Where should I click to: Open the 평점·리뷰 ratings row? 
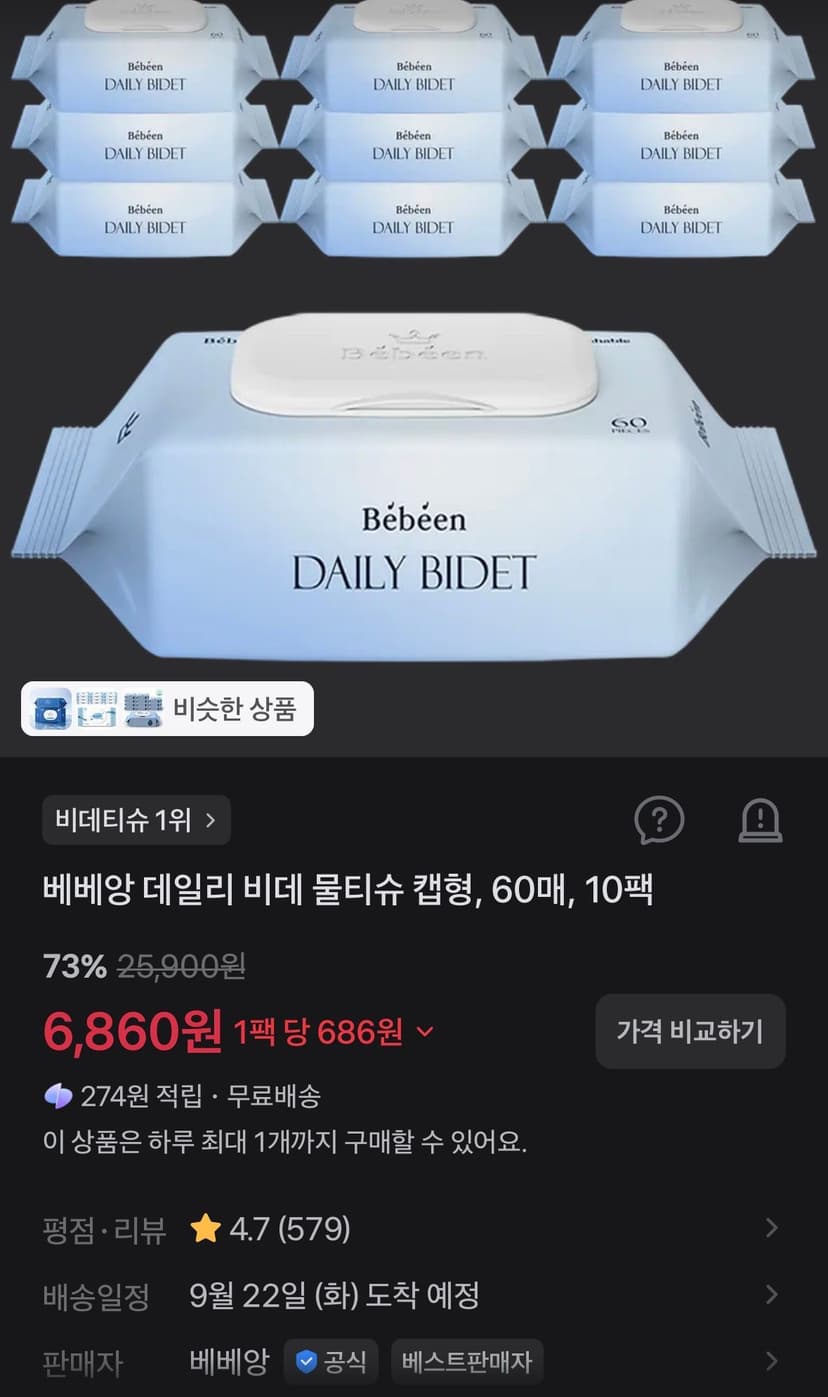coord(414,1228)
